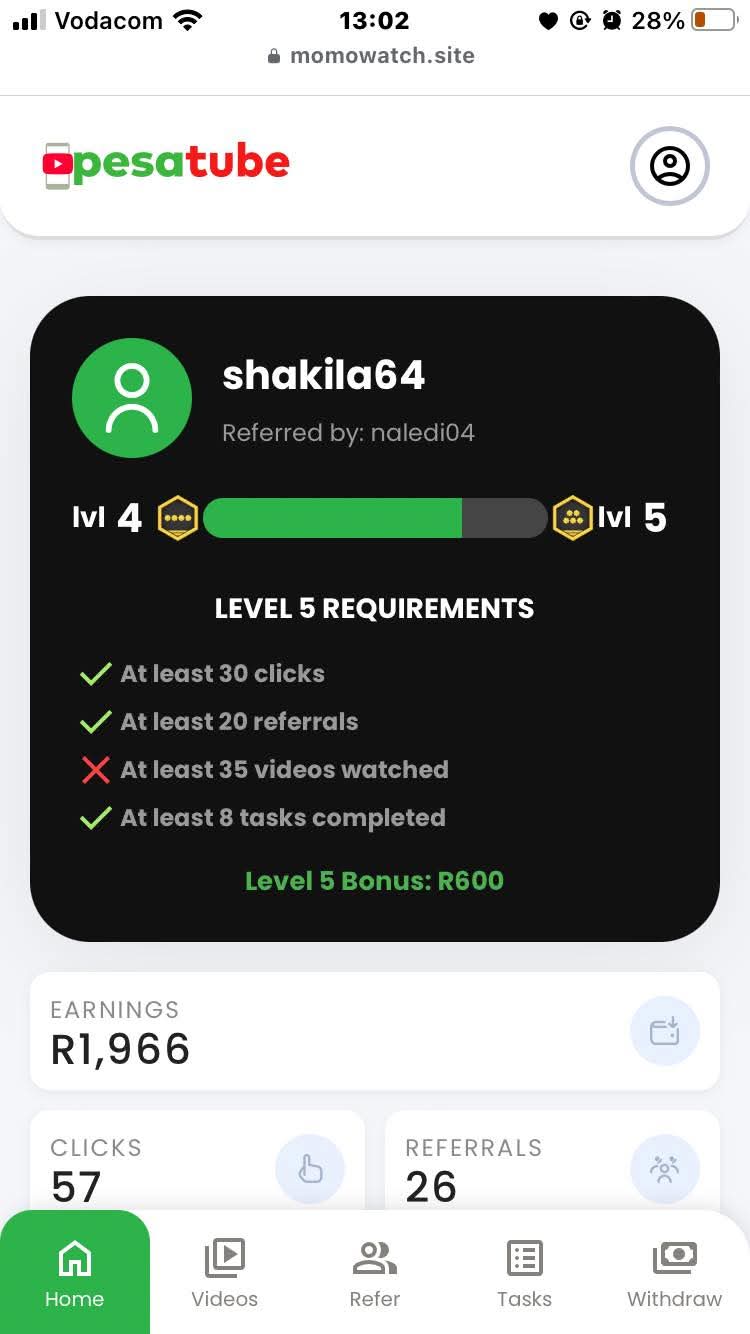Switch to the Tasks tab
This screenshot has width=750, height=1334.
pos(525,1272)
